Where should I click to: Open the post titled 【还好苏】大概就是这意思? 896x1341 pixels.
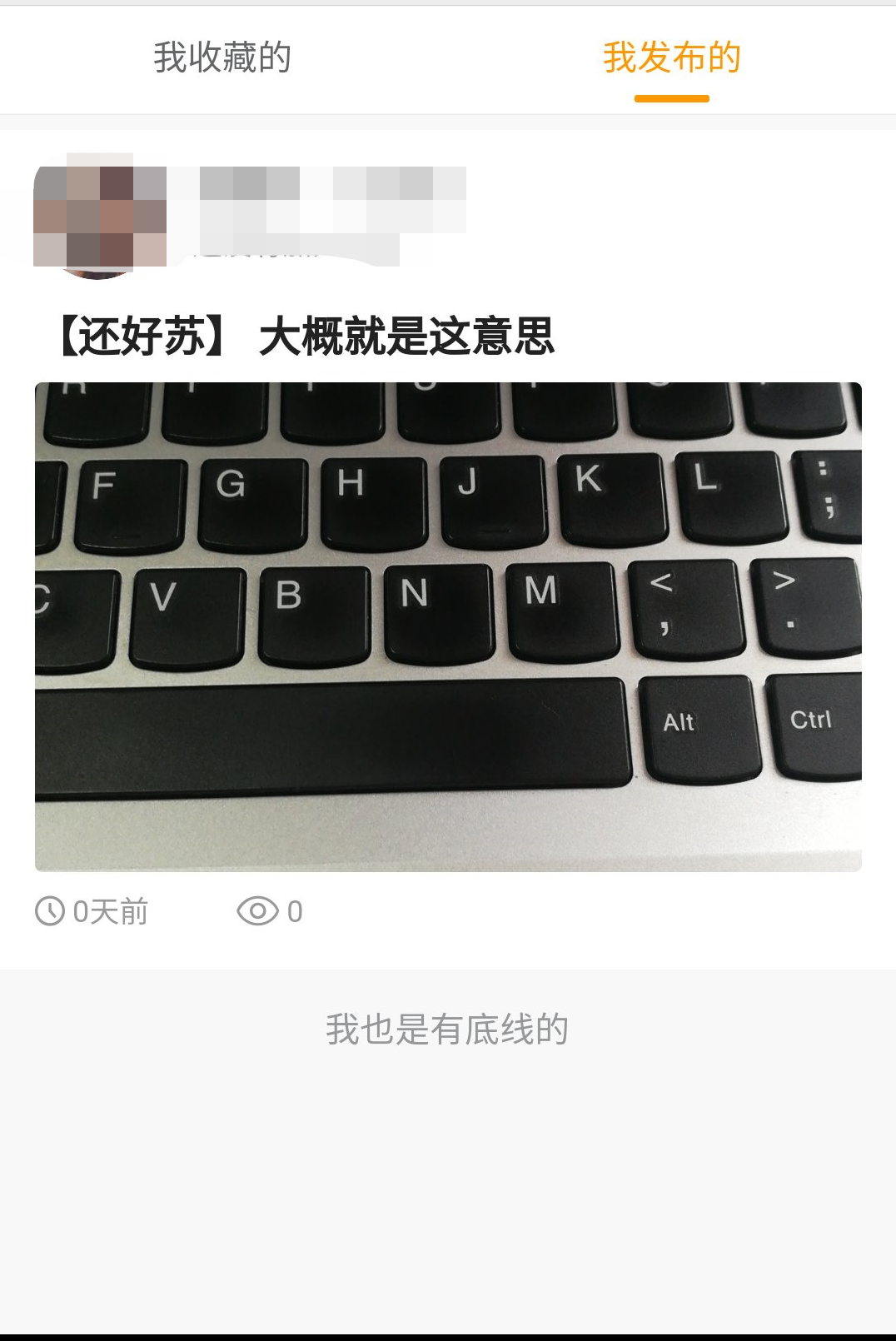(305, 337)
